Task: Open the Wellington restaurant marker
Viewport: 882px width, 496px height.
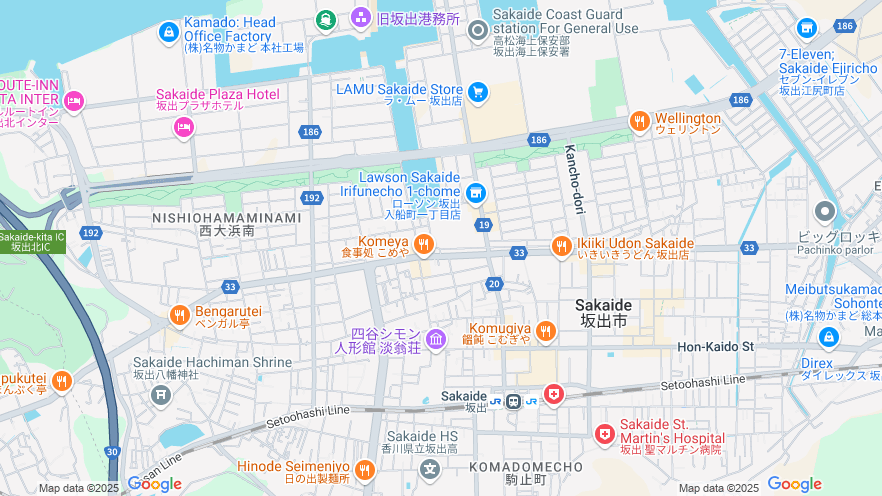Action: 640,121
